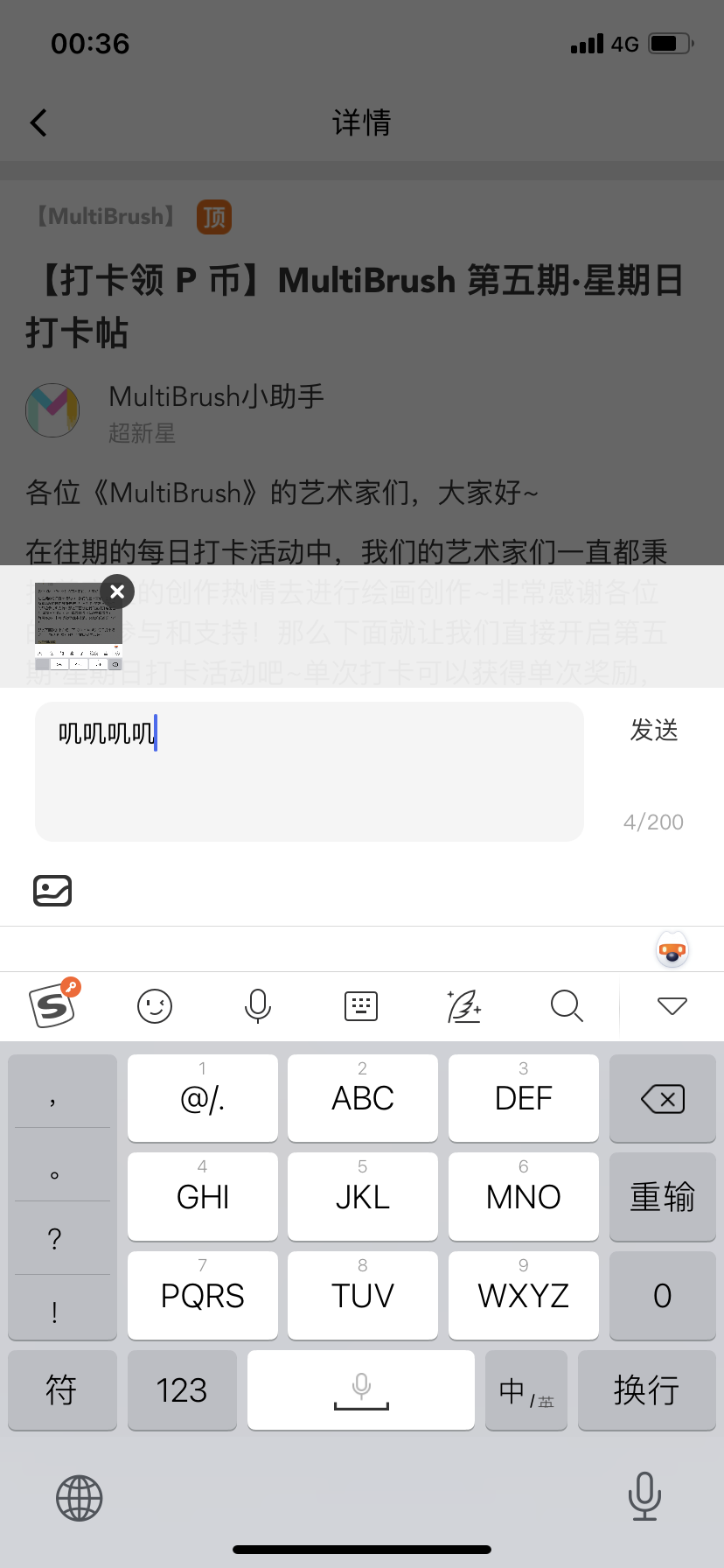Switch keyboard layout via the keyboard icon
Image resolution: width=724 pixels, height=1568 pixels.
point(360,1006)
